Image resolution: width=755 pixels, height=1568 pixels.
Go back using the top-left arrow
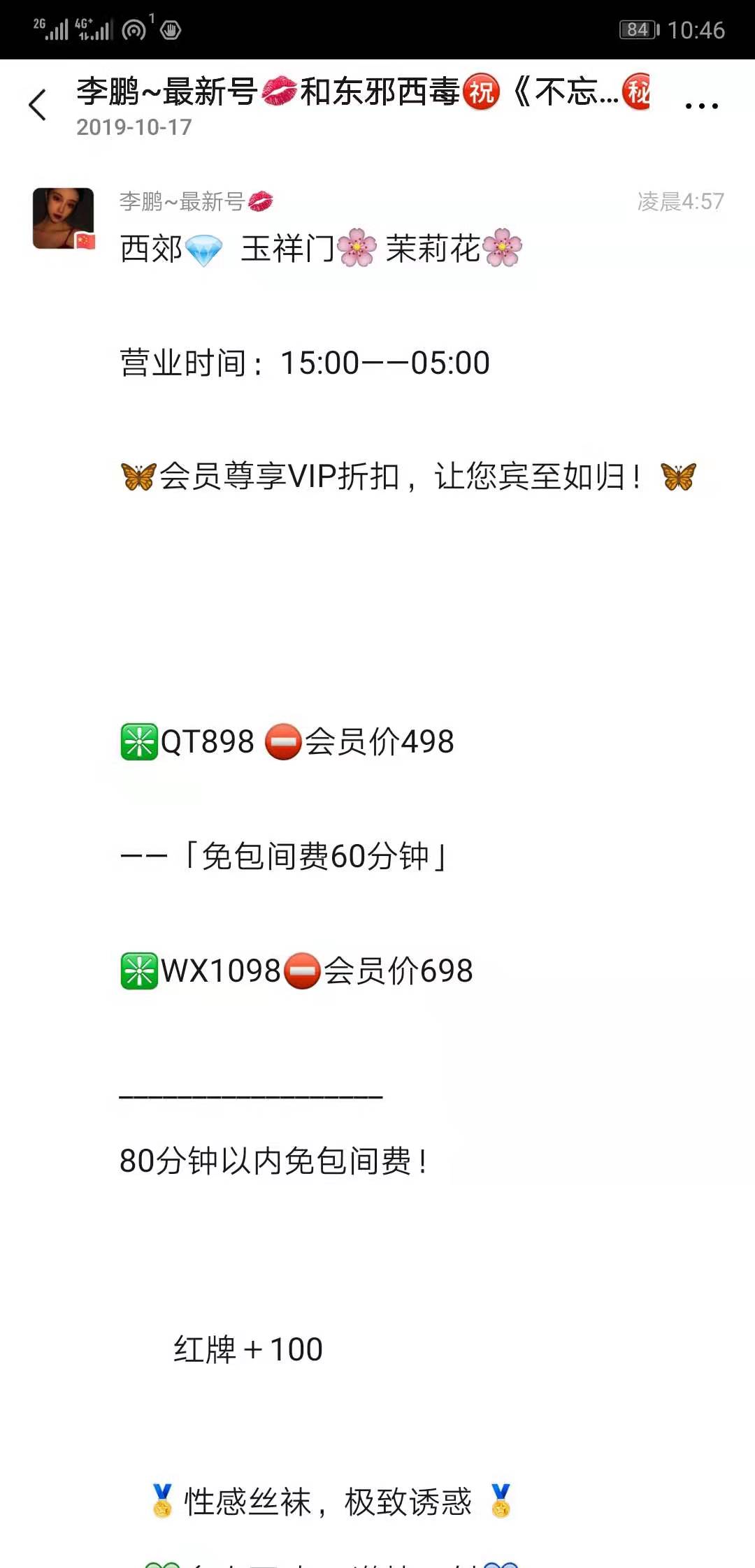tap(38, 106)
